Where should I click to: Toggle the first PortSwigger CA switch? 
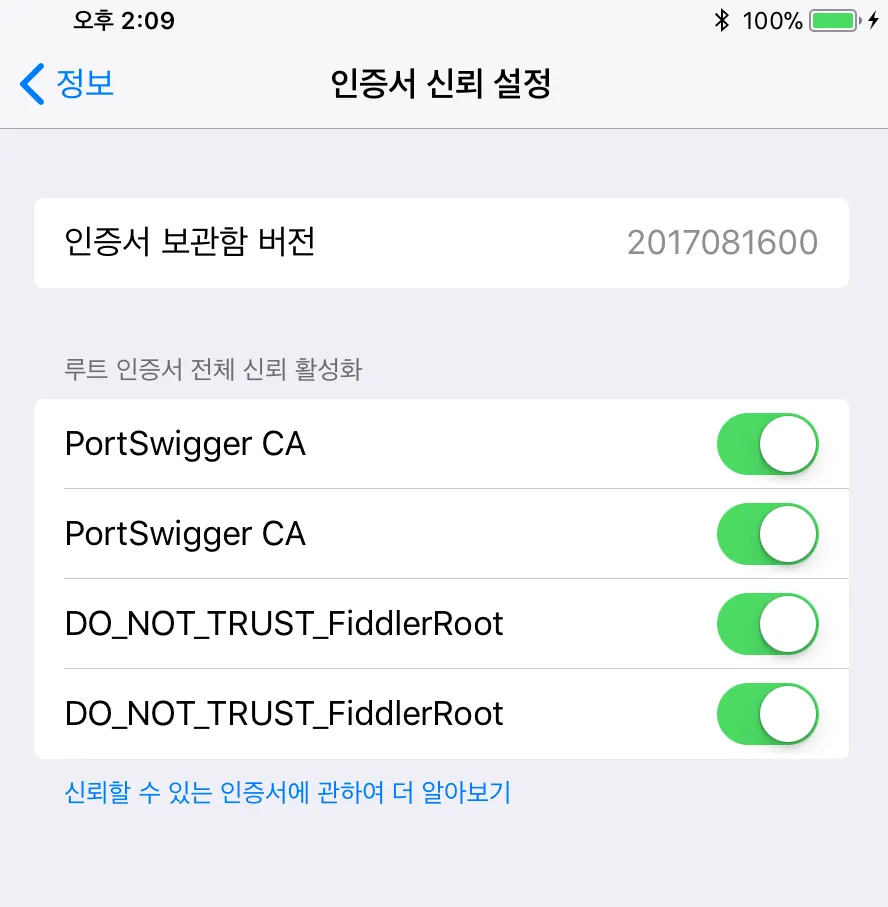[x=767, y=444]
